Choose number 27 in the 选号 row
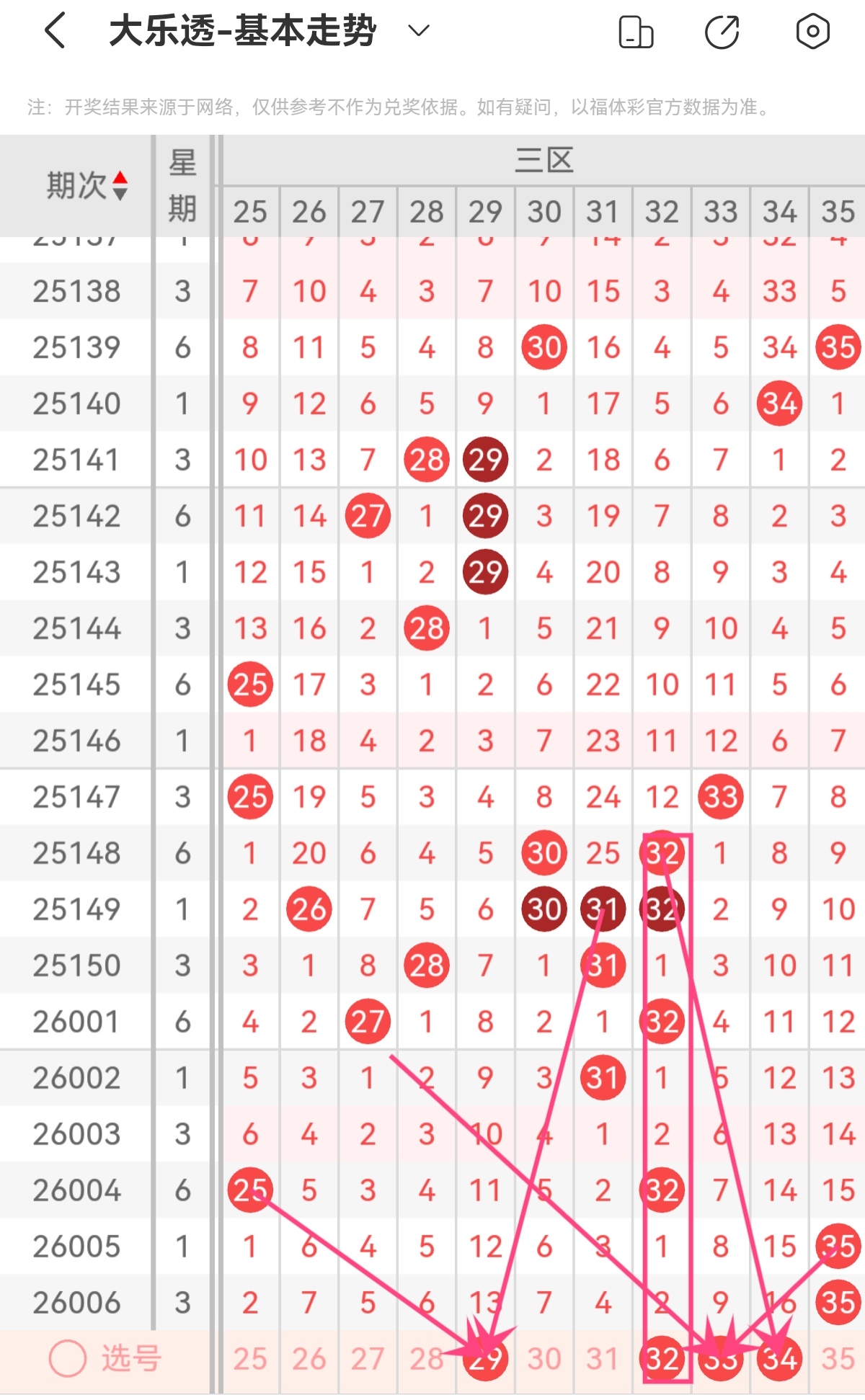This screenshot has width=865, height=1400. [368, 1359]
